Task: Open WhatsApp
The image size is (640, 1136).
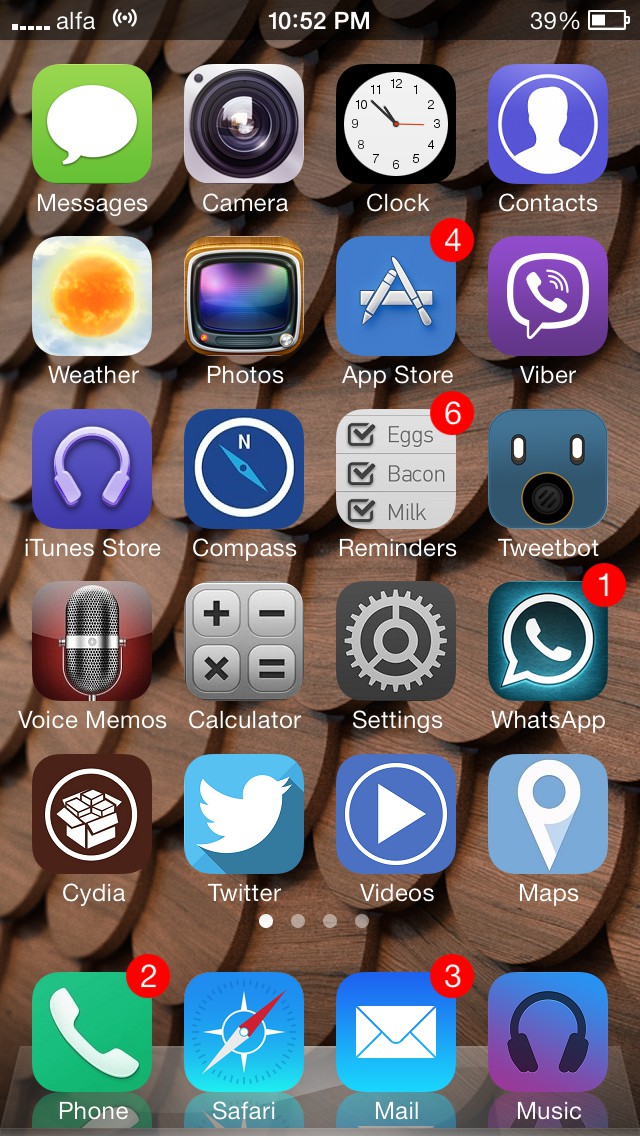Action: pyautogui.click(x=548, y=641)
